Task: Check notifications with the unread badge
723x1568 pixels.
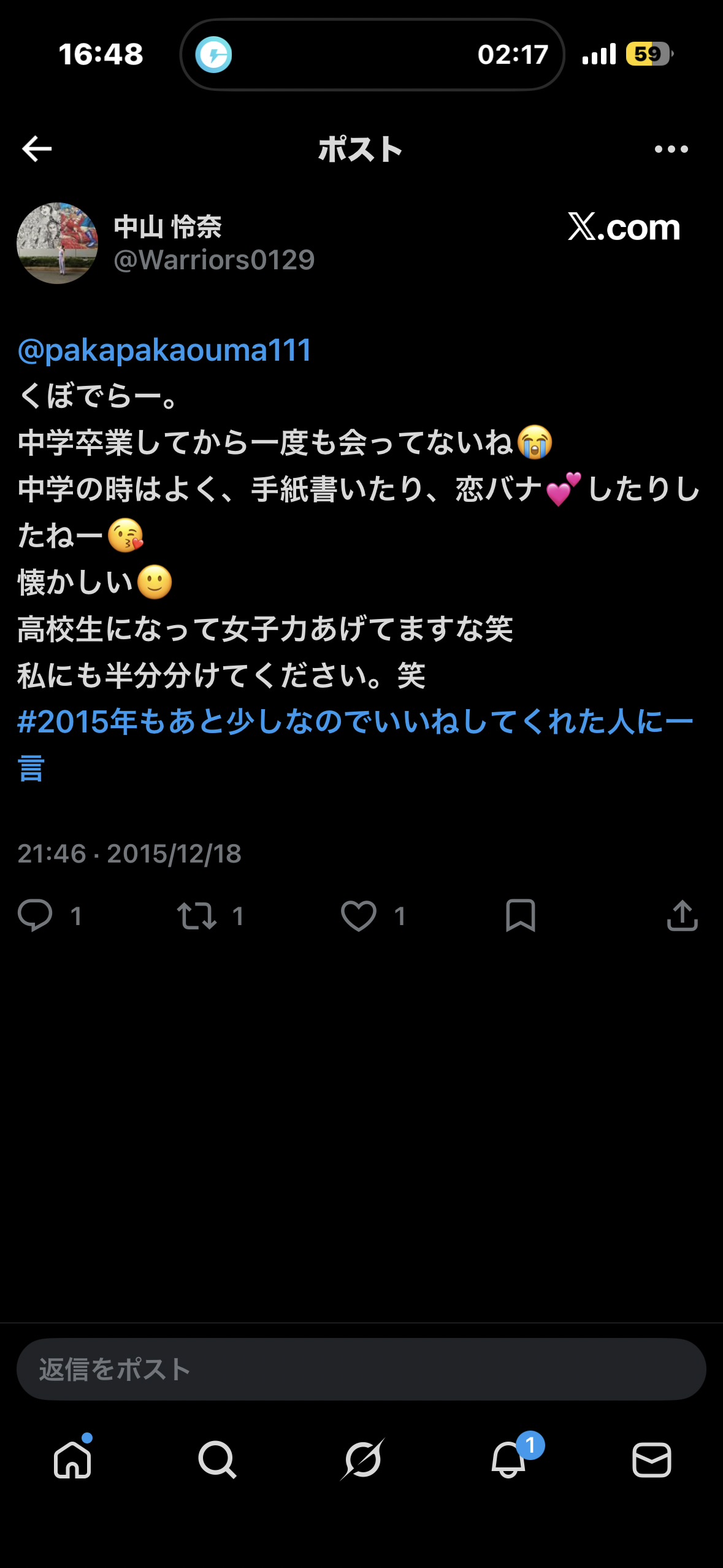Action: 506,1462
